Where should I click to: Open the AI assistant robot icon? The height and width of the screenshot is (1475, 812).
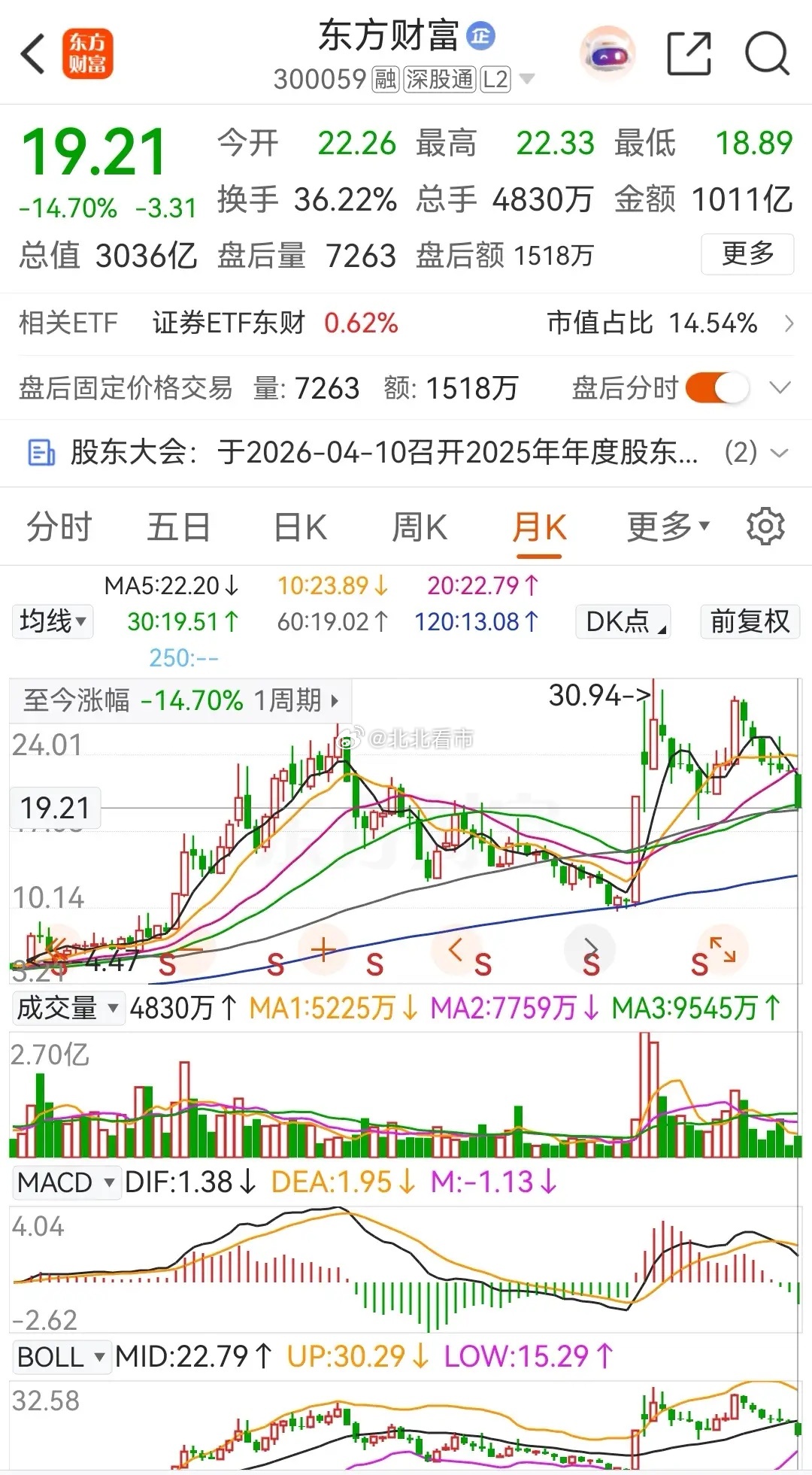[x=606, y=53]
